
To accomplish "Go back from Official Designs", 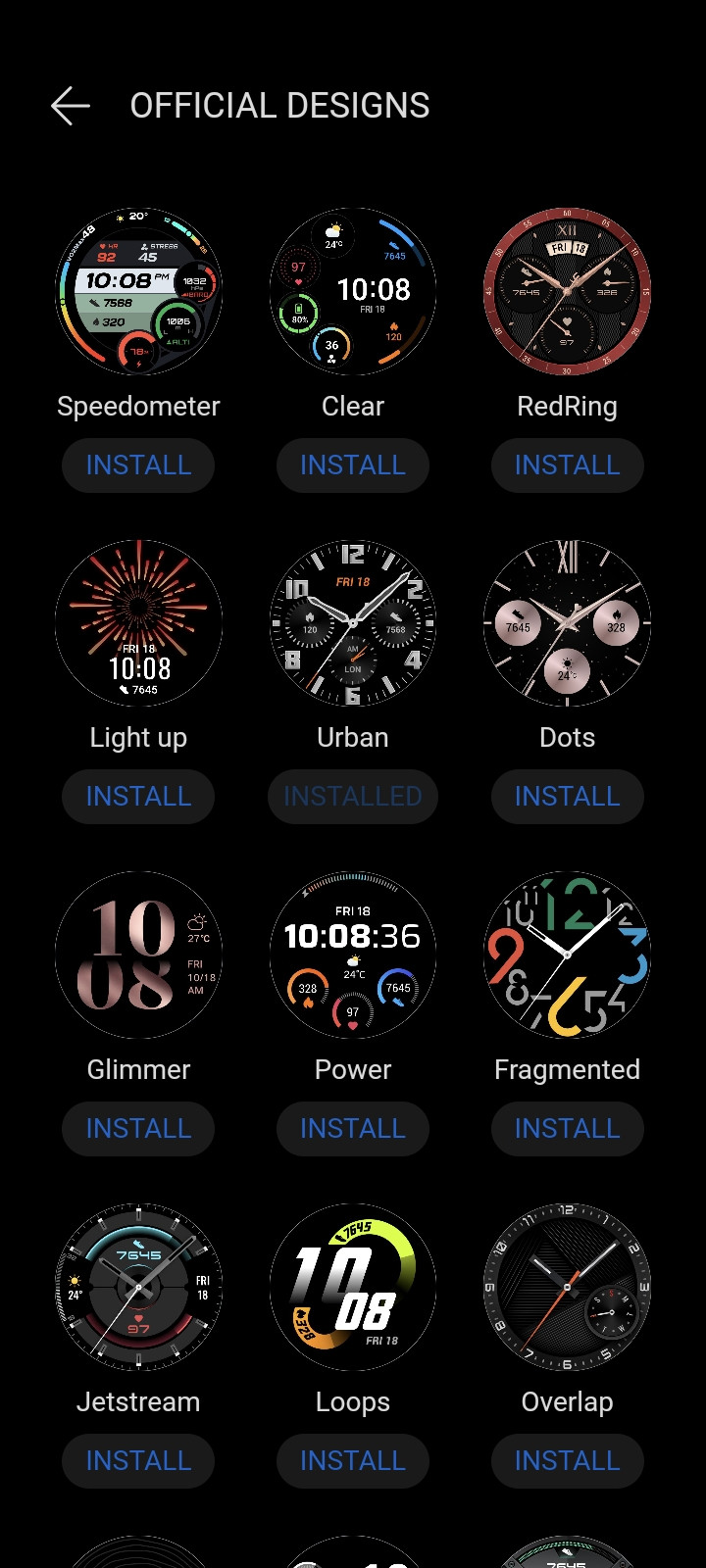I will (70, 106).
